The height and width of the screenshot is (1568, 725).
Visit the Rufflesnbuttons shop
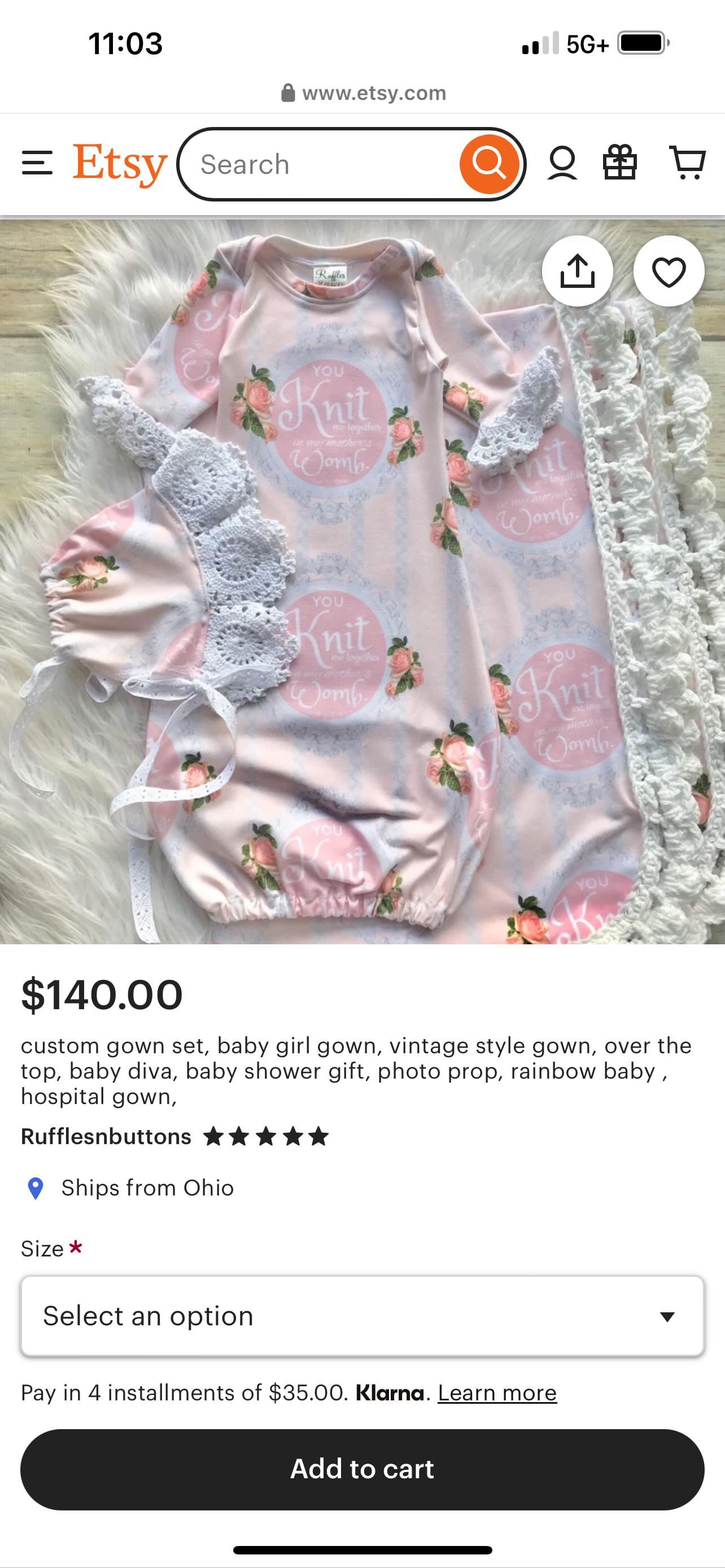(x=106, y=1136)
